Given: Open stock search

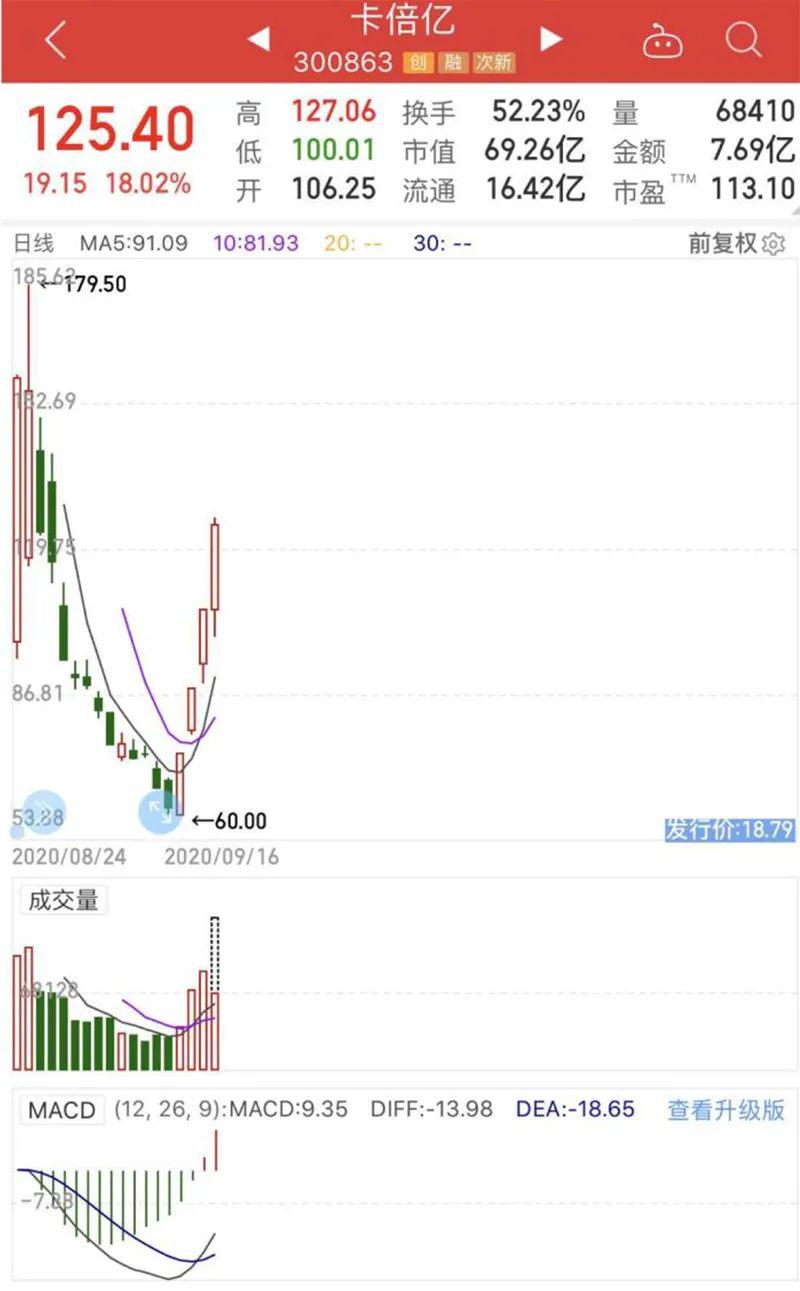Looking at the screenshot, I should 744,41.
